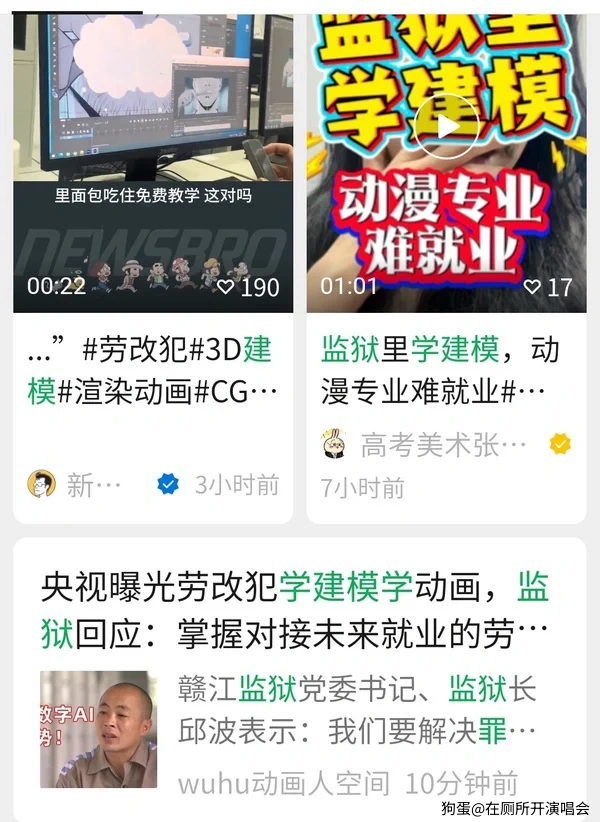Play the 监狱里学建模 video

coord(447,126)
